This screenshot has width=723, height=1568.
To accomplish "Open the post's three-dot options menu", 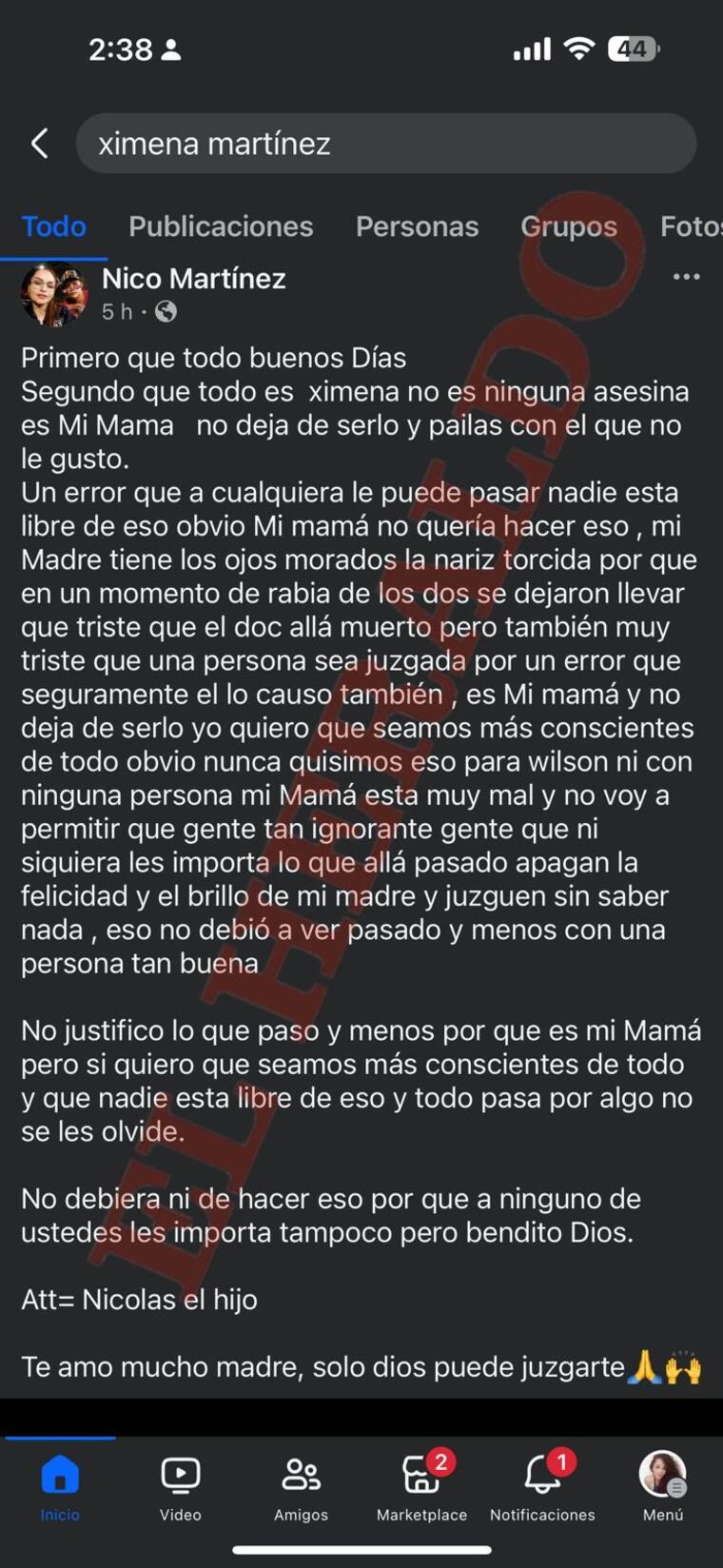I will 686,277.
